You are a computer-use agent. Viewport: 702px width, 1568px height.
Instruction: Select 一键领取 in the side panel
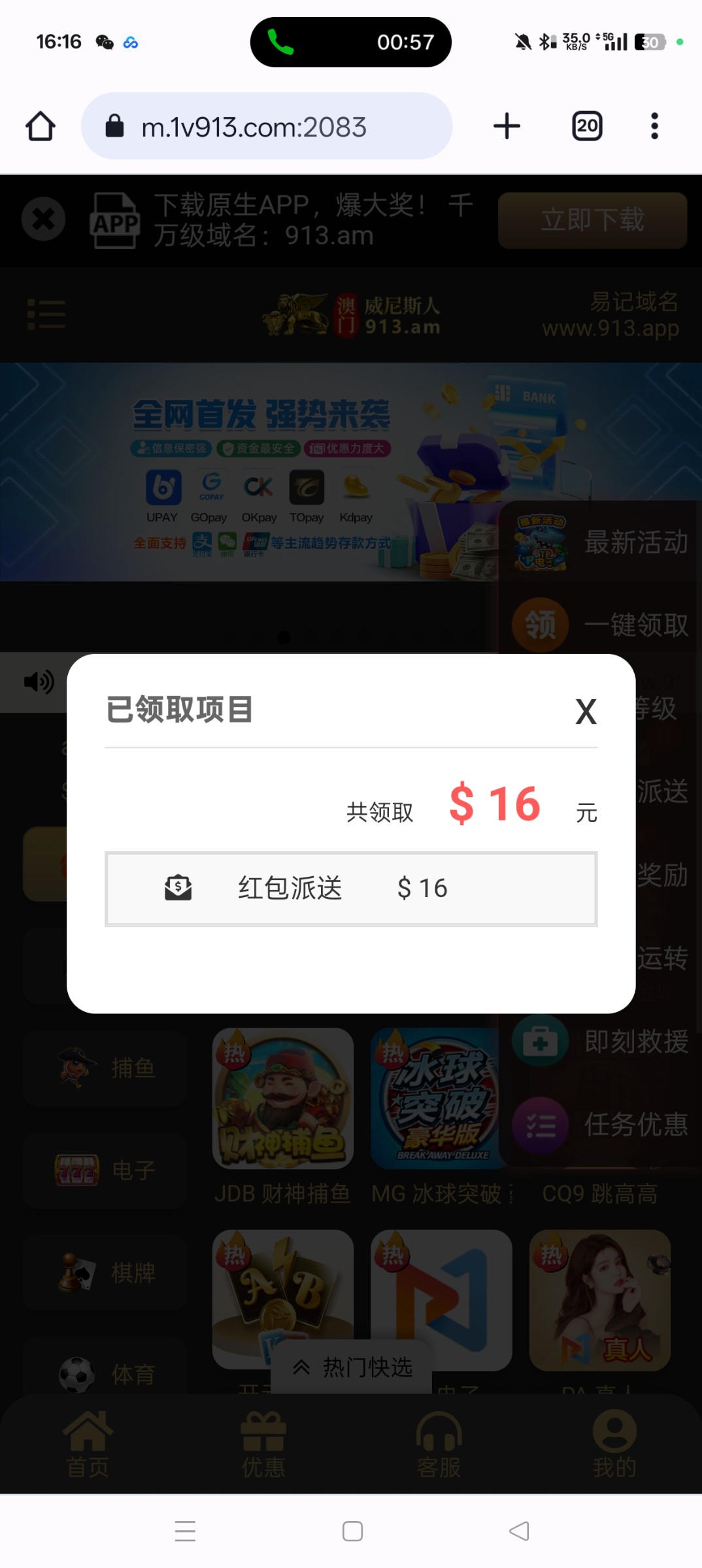[600, 625]
